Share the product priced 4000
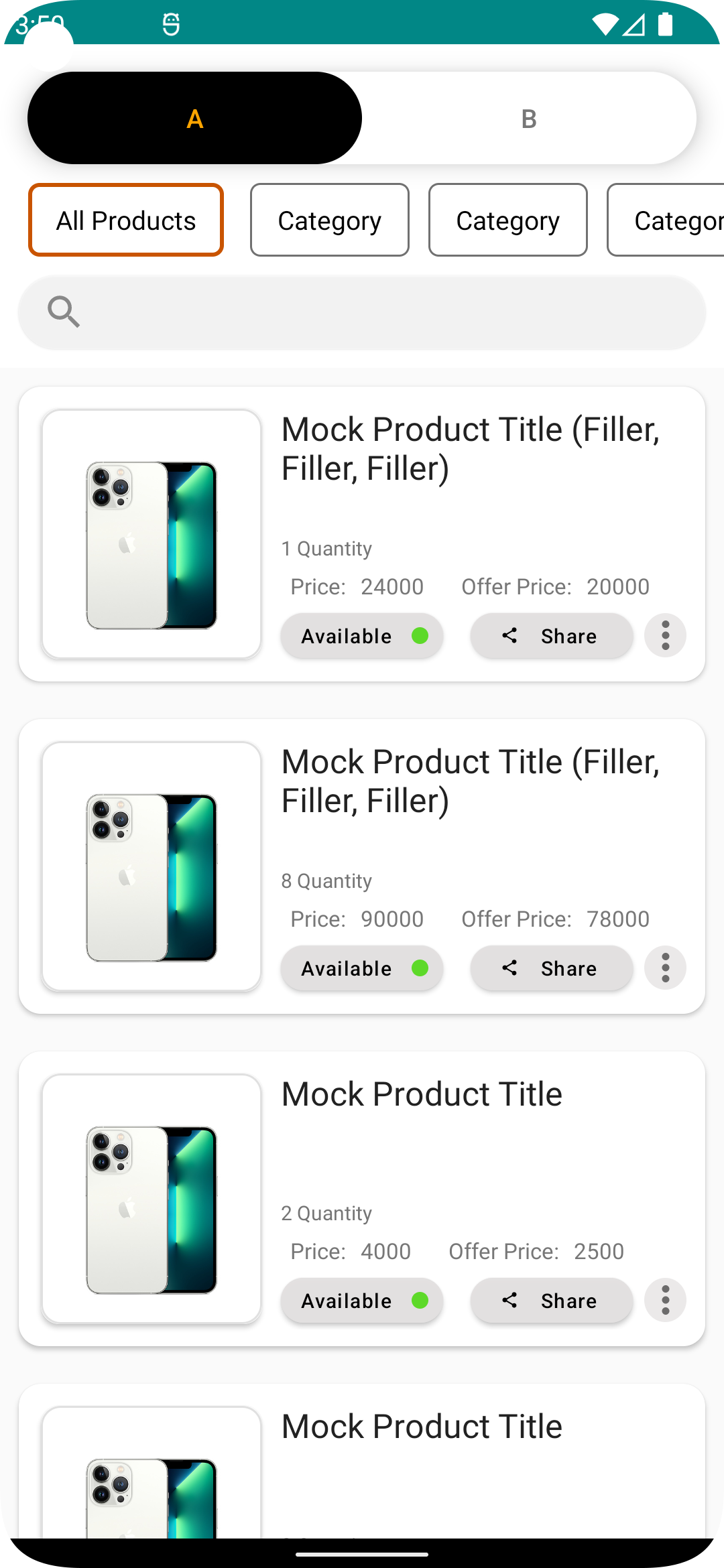The width and height of the screenshot is (724, 1568). tap(551, 1301)
